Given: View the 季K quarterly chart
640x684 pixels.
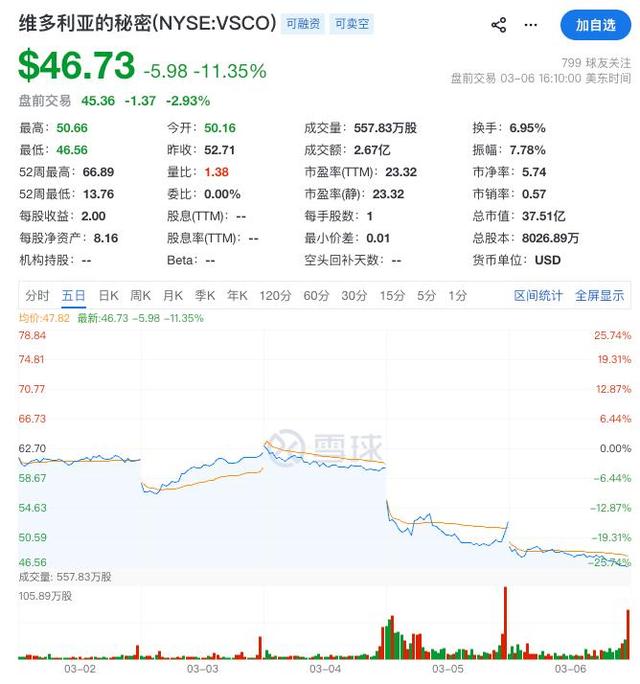Looking at the screenshot, I should point(205,295).
